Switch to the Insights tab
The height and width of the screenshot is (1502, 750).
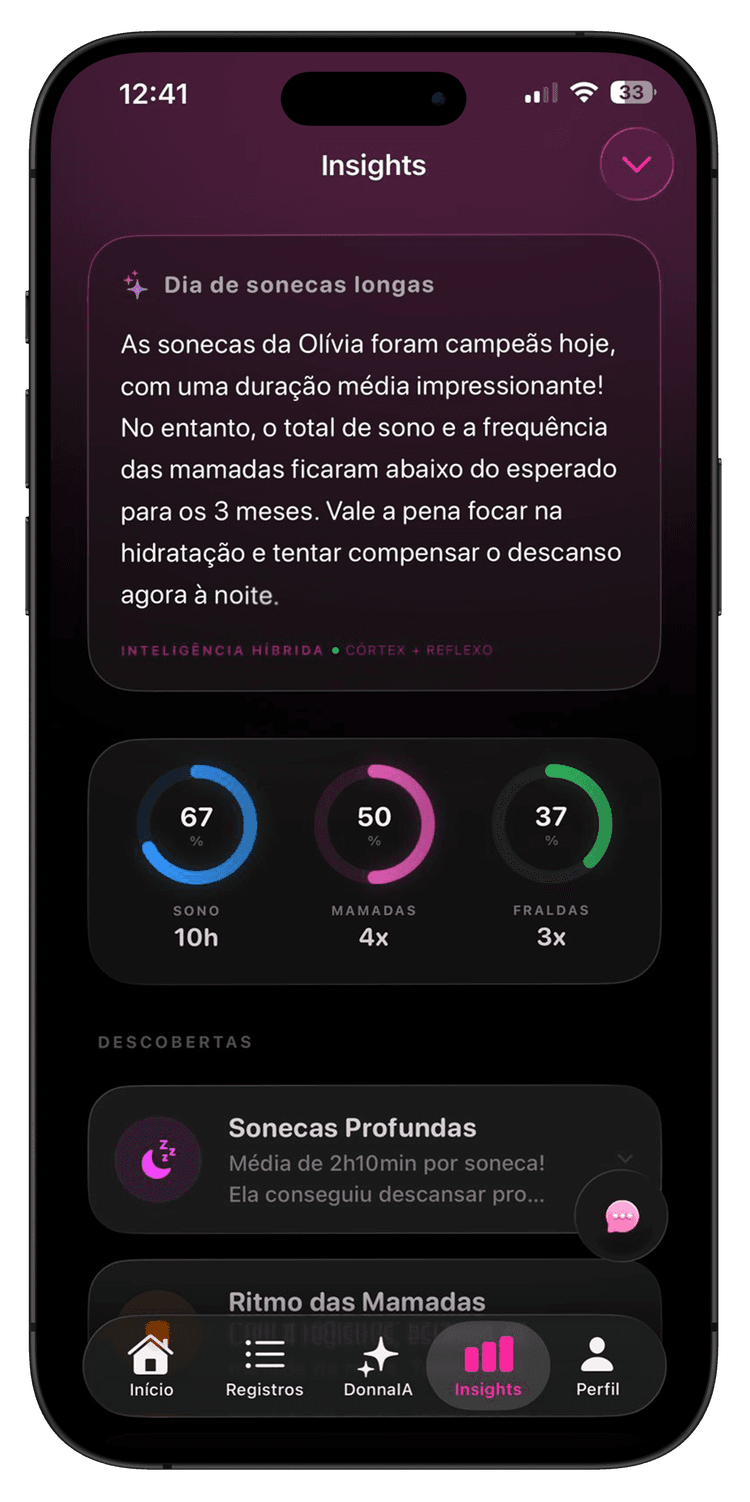pos(487,1365)
